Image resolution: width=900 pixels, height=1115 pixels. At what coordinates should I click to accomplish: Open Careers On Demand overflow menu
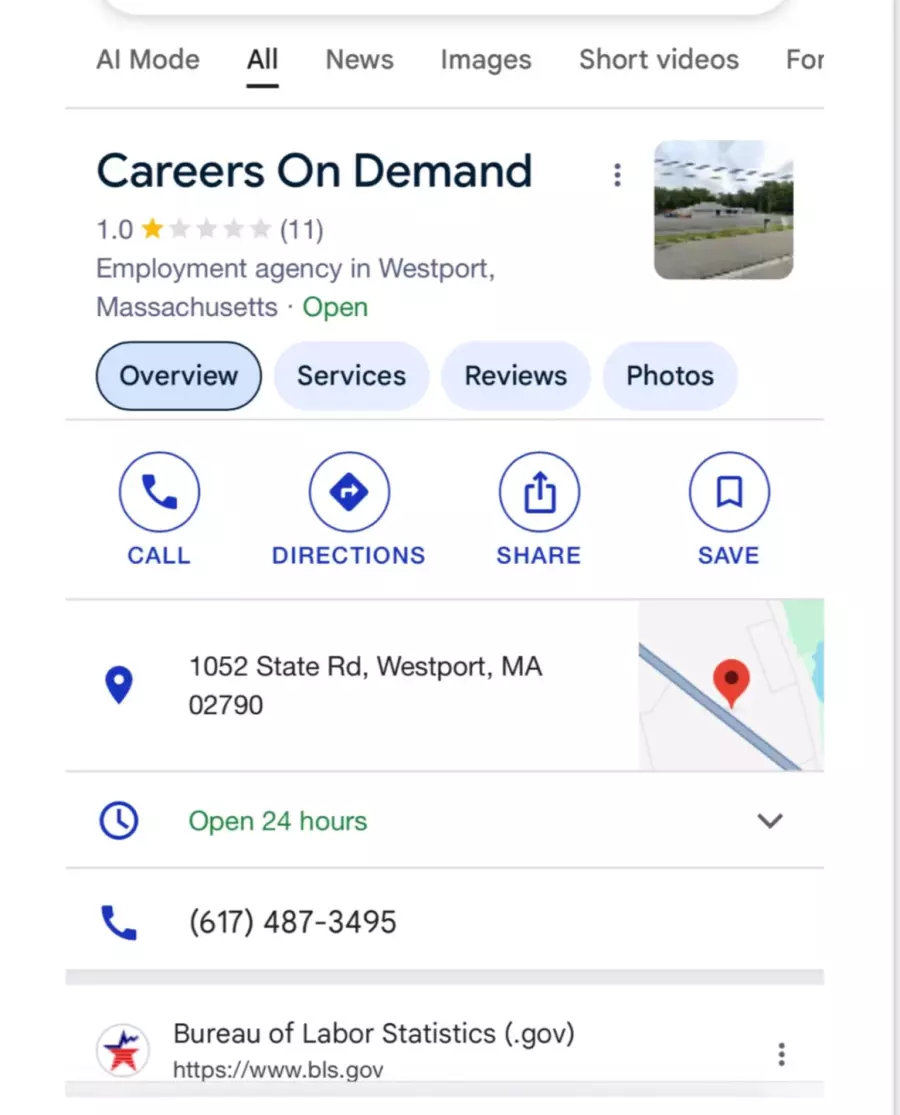tap(617, 176)
